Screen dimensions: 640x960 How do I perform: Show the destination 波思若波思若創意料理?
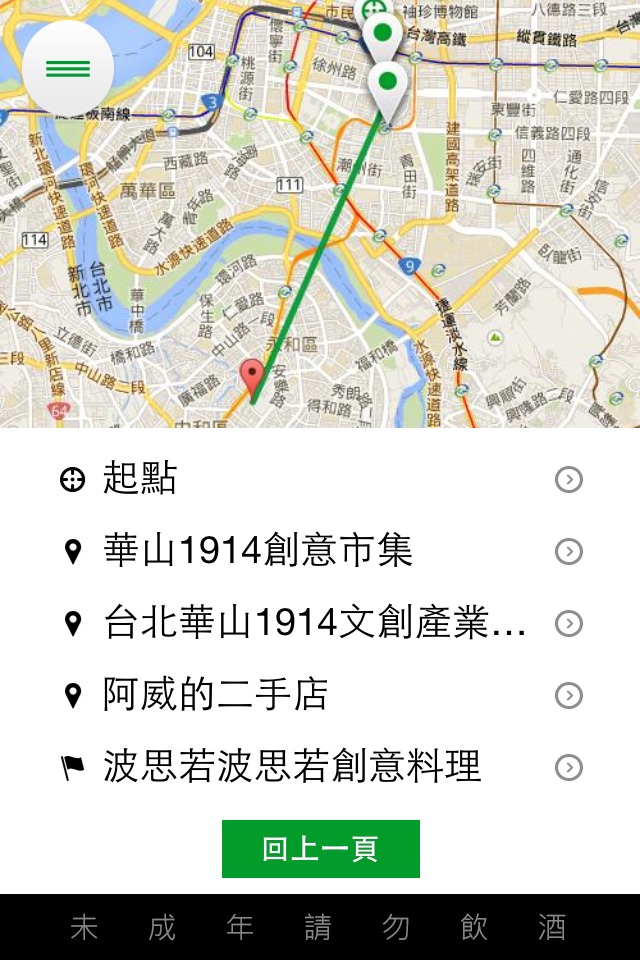point(320,768)
